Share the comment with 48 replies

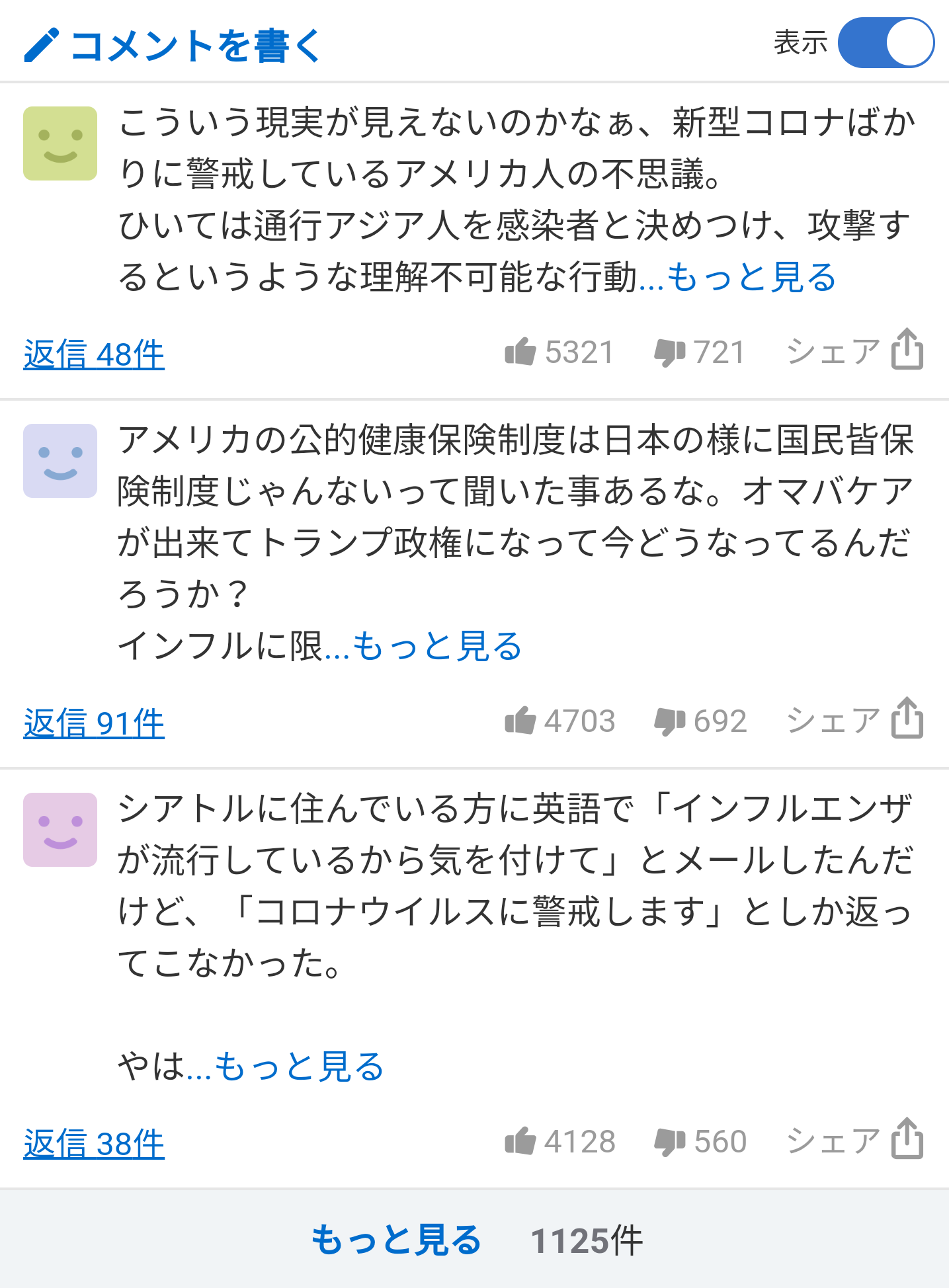854,350
